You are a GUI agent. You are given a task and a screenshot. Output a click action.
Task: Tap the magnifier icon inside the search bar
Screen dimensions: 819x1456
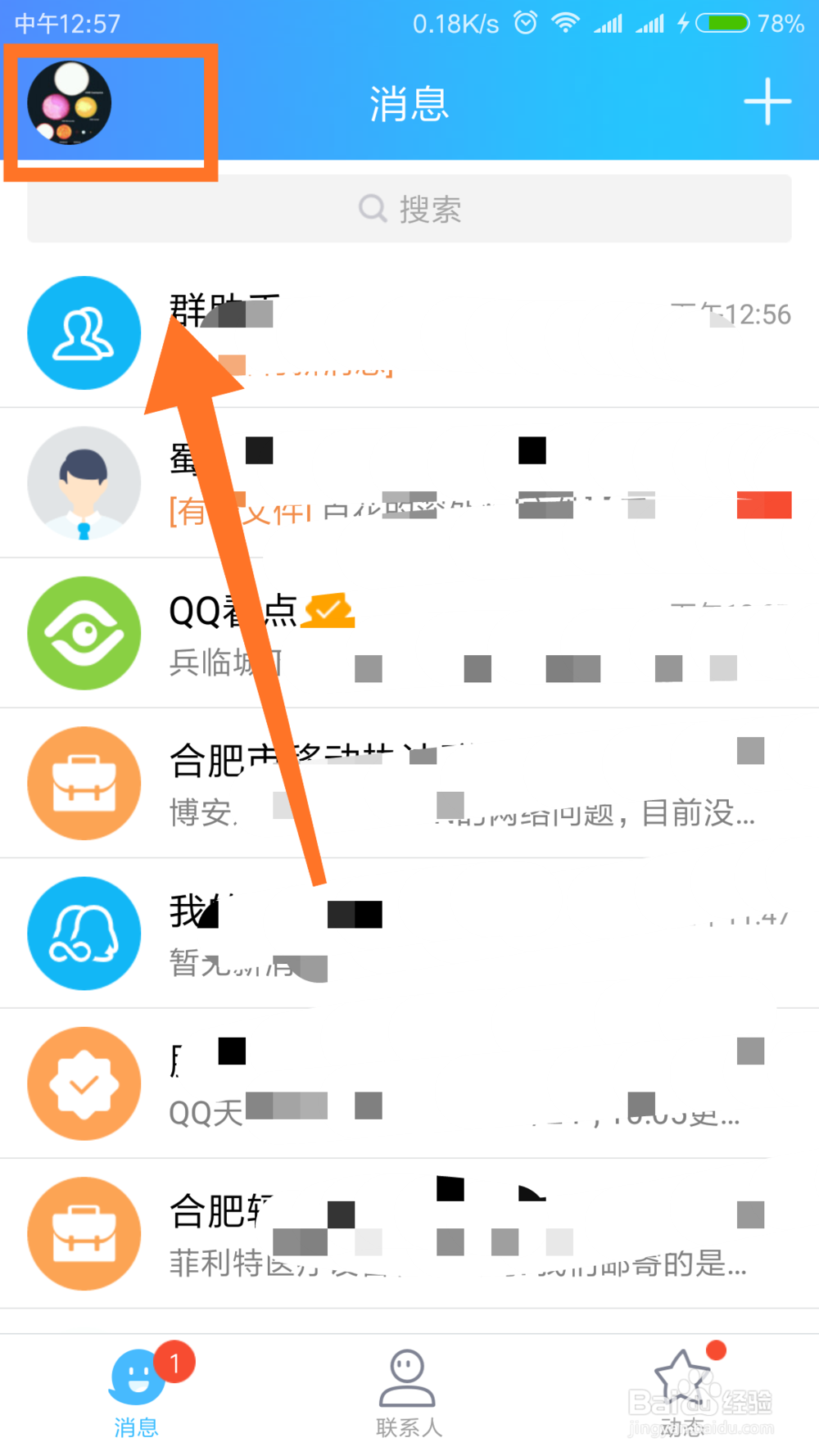coord(373,209)
